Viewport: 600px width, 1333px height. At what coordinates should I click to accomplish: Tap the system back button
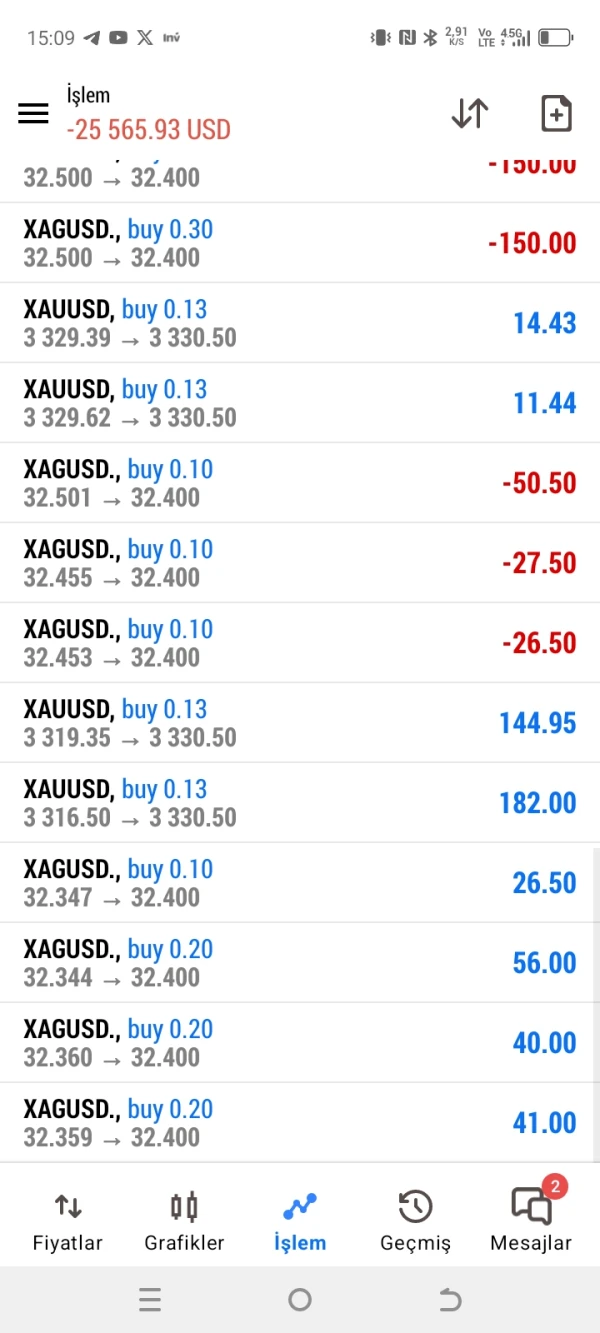[450, 1300]
